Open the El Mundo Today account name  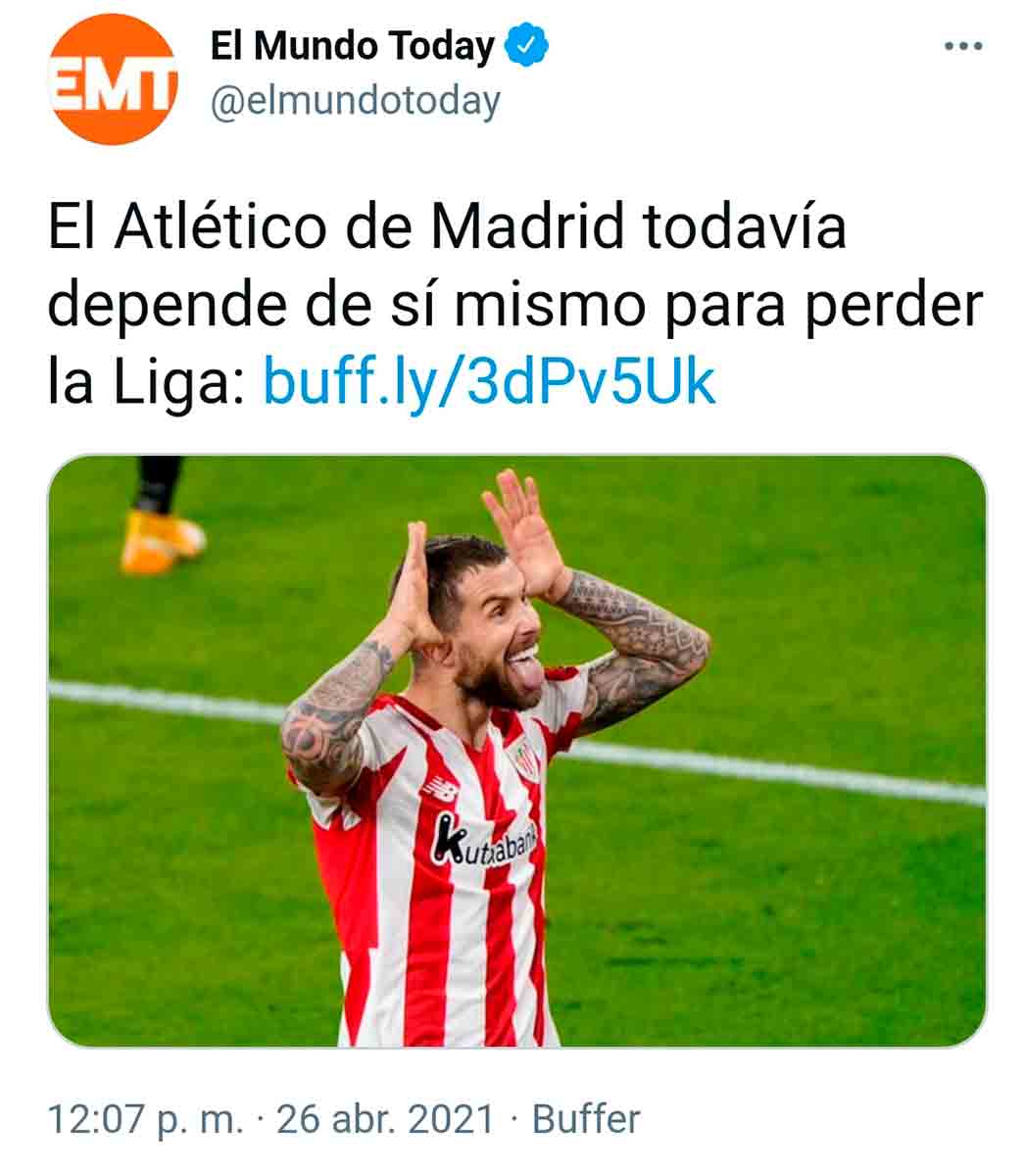tap(353, 46)
